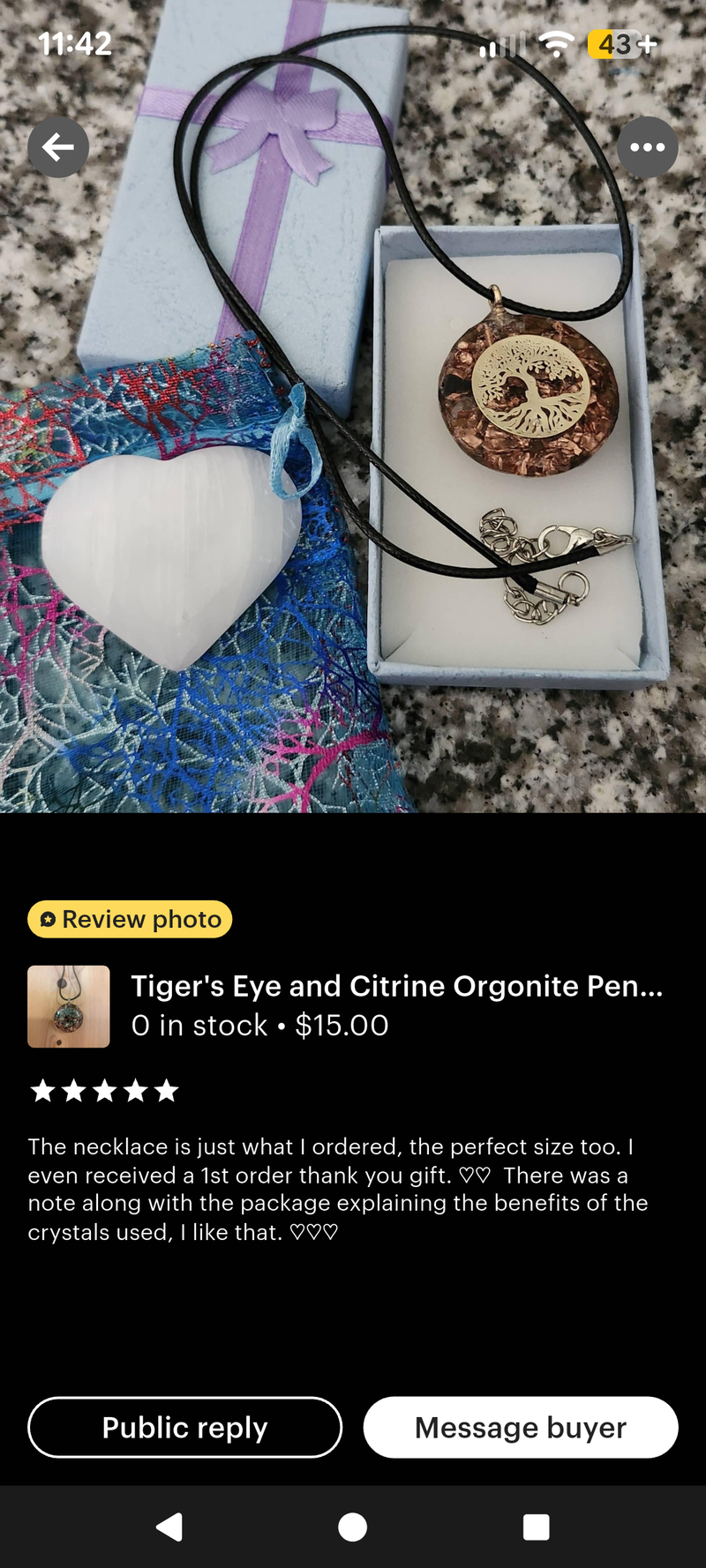
Task: Open the Orgonite pendant listing via its price link
Action: click(x=342, y=1025)
